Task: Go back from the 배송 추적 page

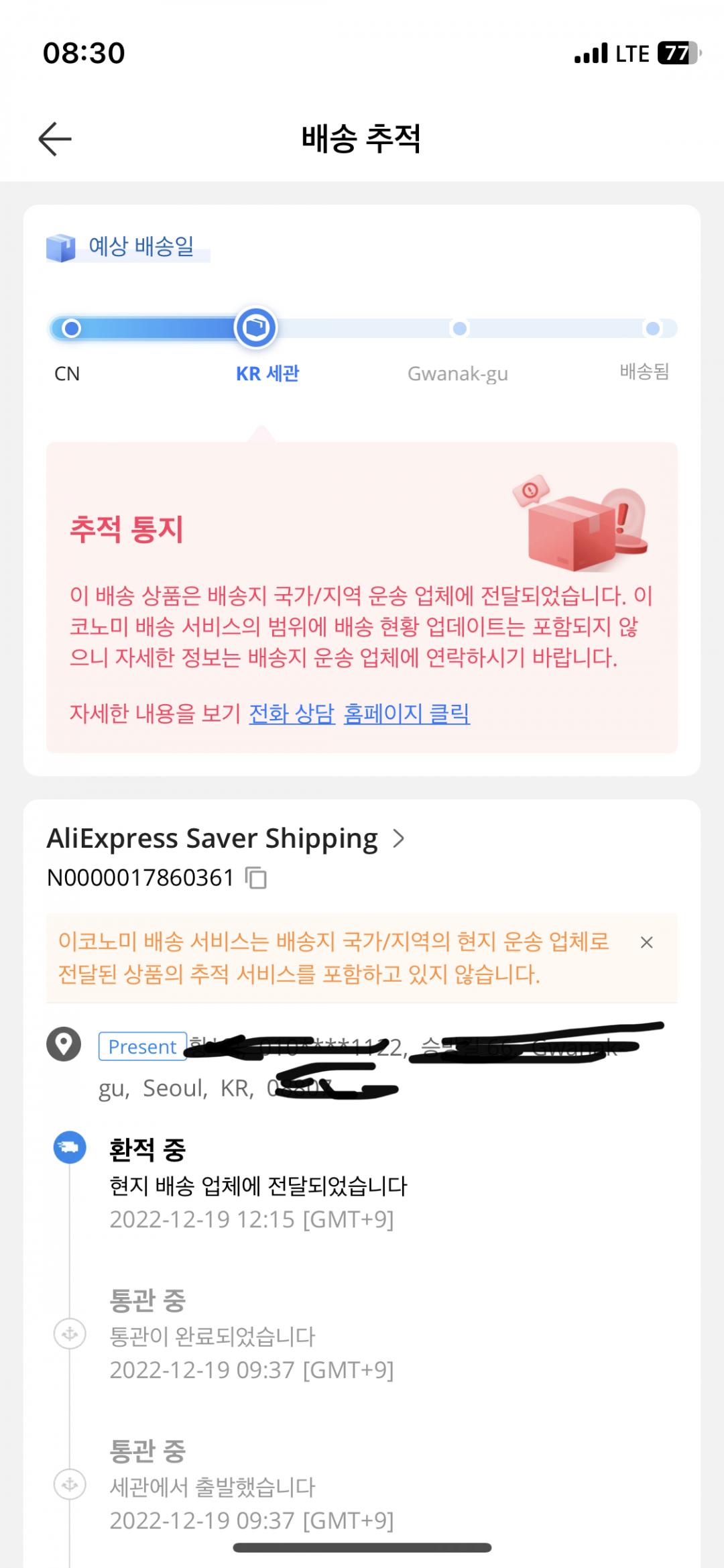Action: click(55, 139)
